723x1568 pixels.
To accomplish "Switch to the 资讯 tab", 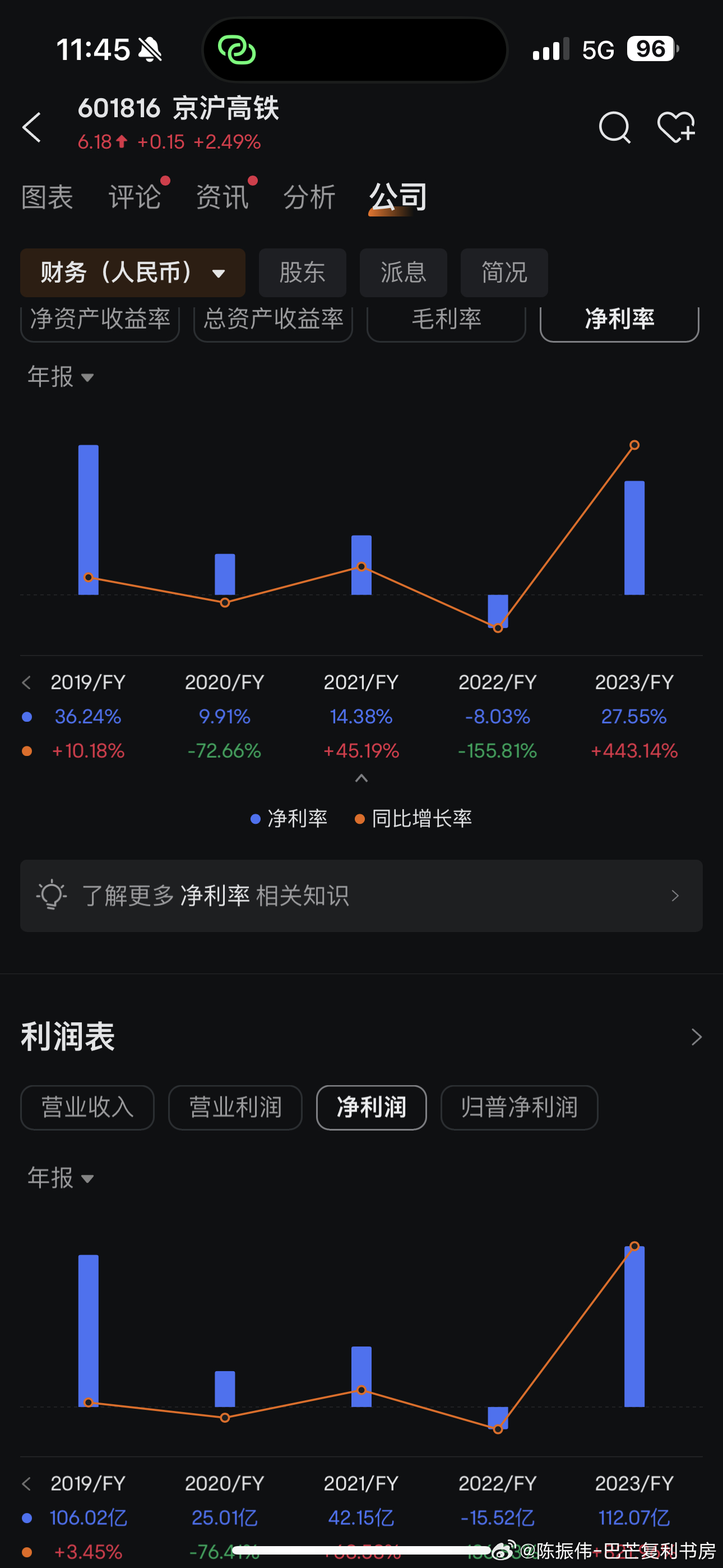I will click(x=222, y=197).
